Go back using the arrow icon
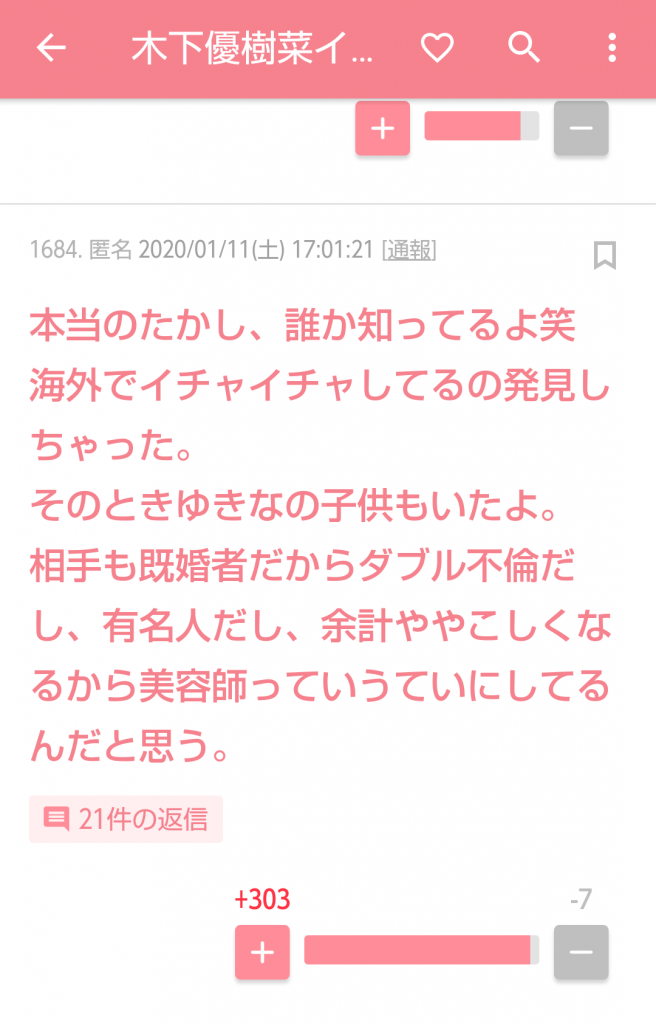The width and height of the screenshot is (656, 1024). (50, 48)
